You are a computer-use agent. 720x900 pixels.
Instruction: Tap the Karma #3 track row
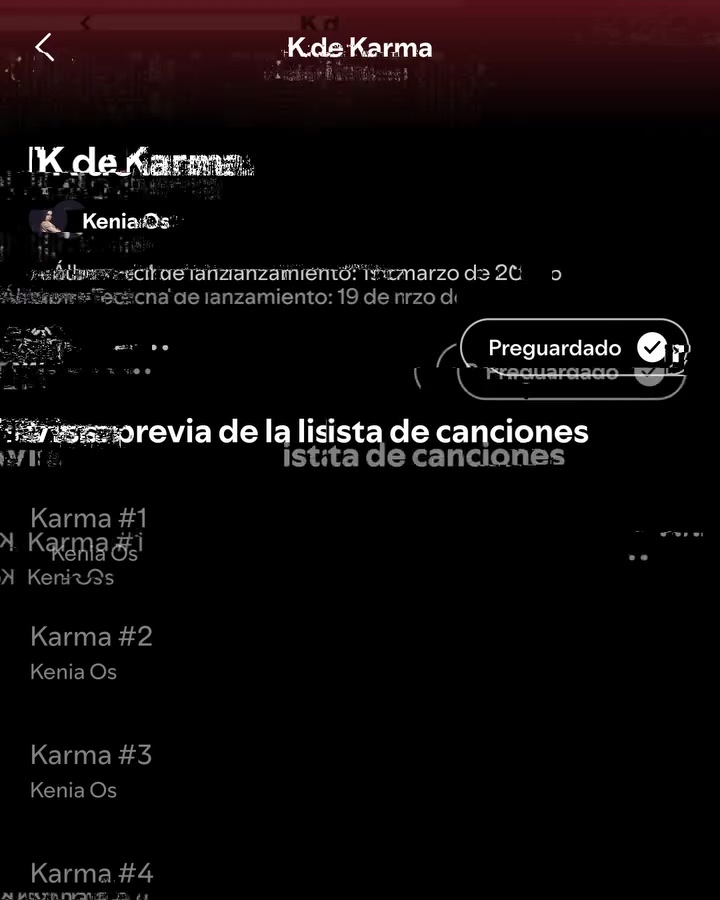pos(91,755)
